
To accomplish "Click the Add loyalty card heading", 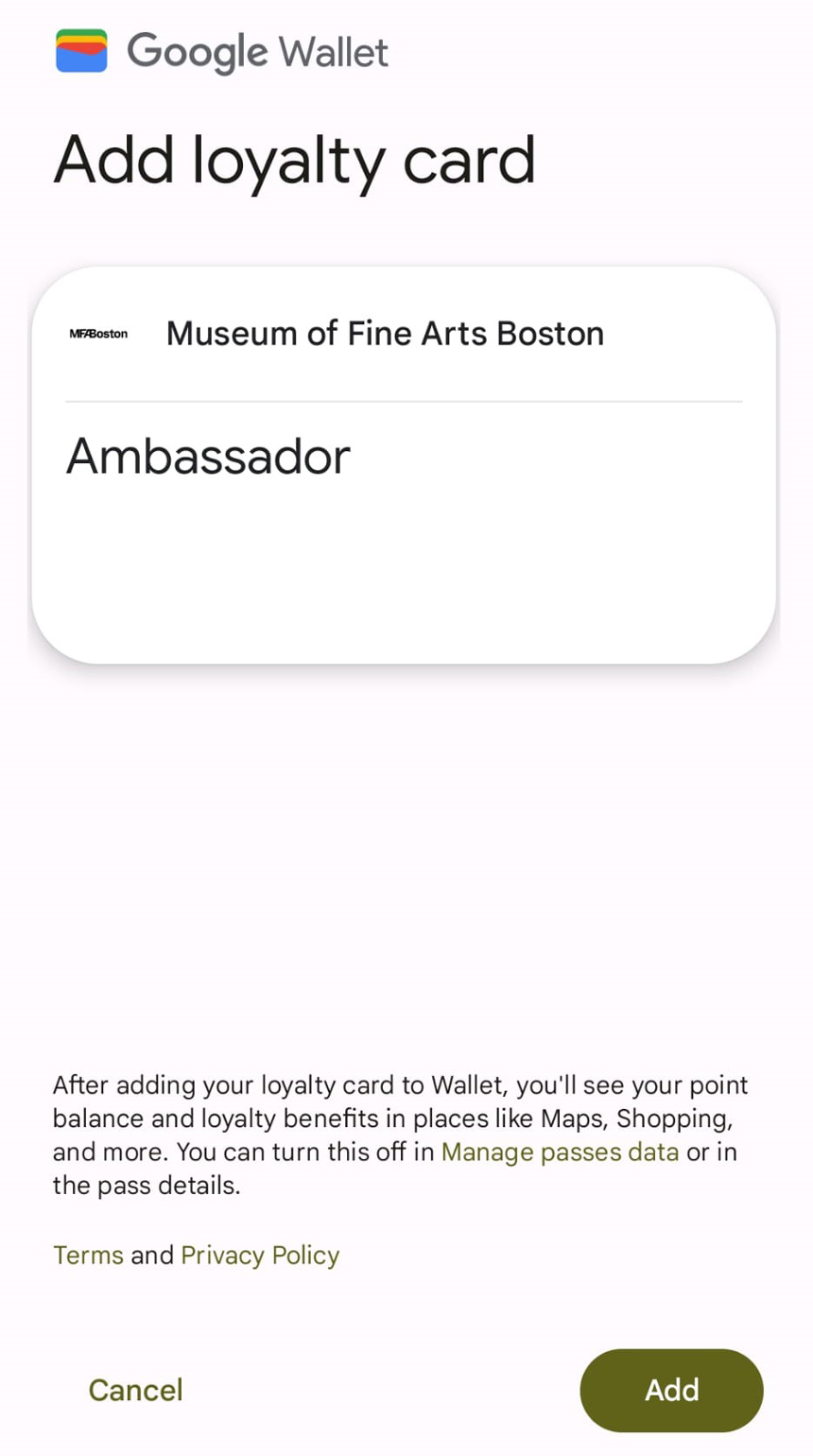I will (x=294, y=159).
